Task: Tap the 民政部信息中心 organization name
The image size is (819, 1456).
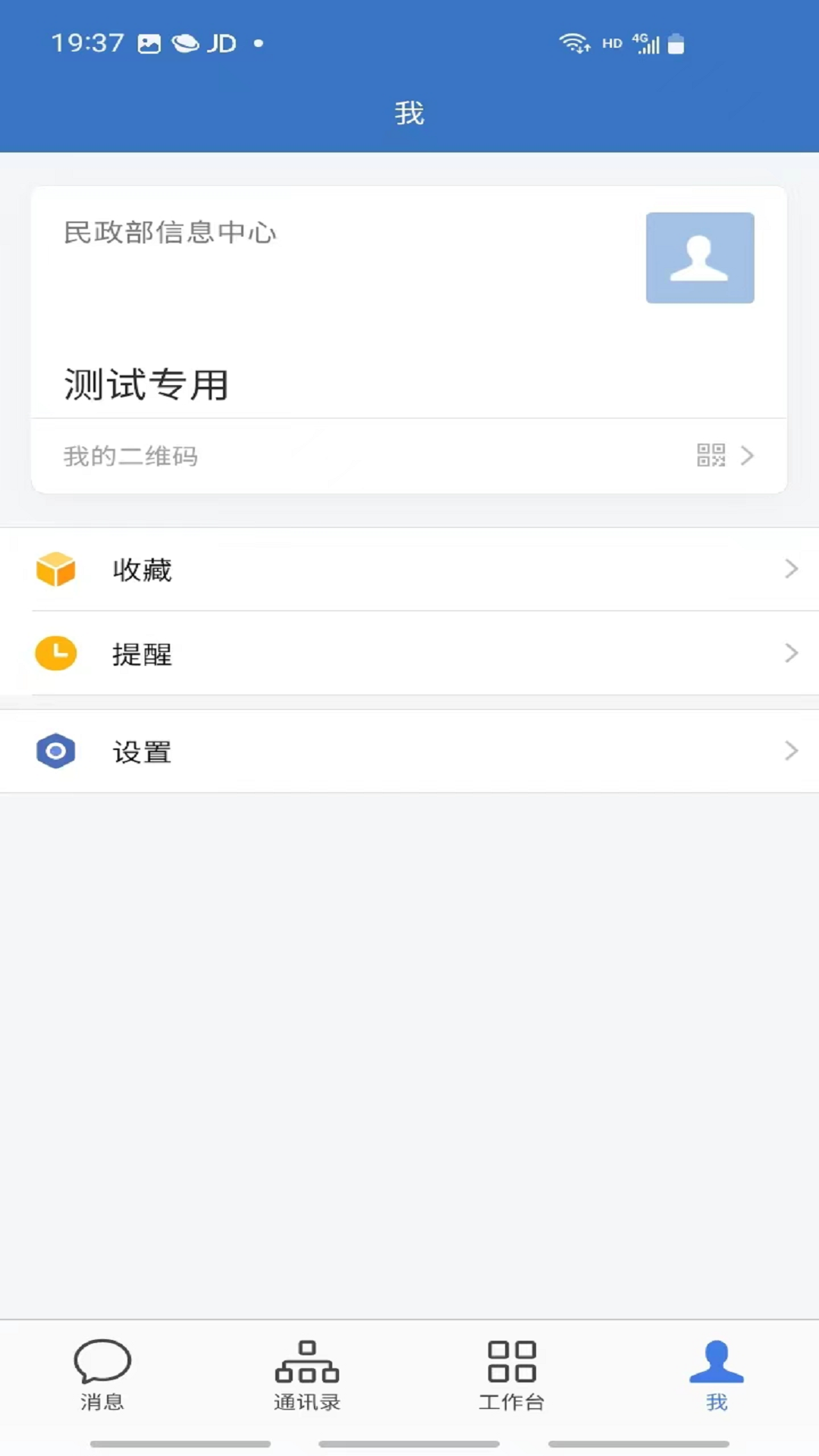Action: 170,234
